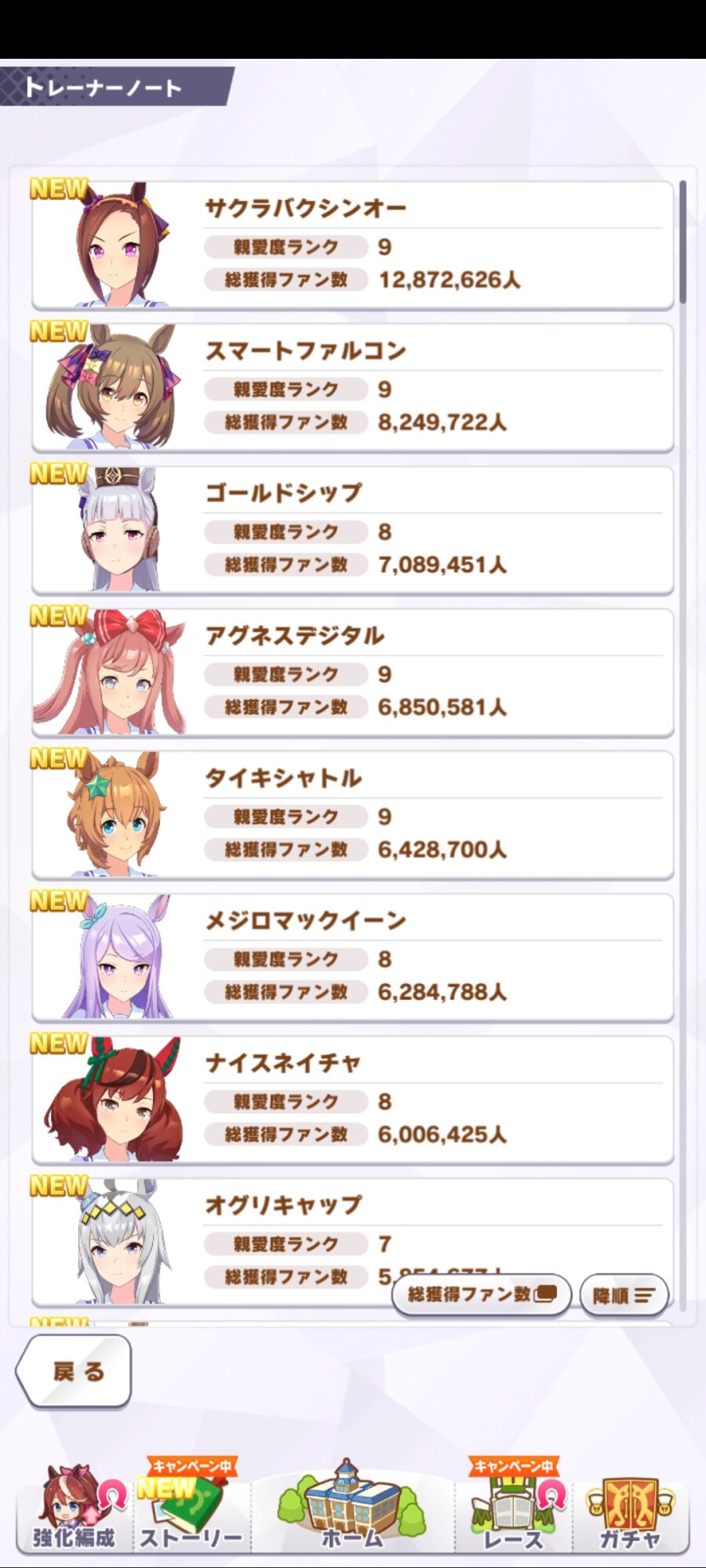
Task: Select メジロマックイーン from the list
Action: [353, 958]
